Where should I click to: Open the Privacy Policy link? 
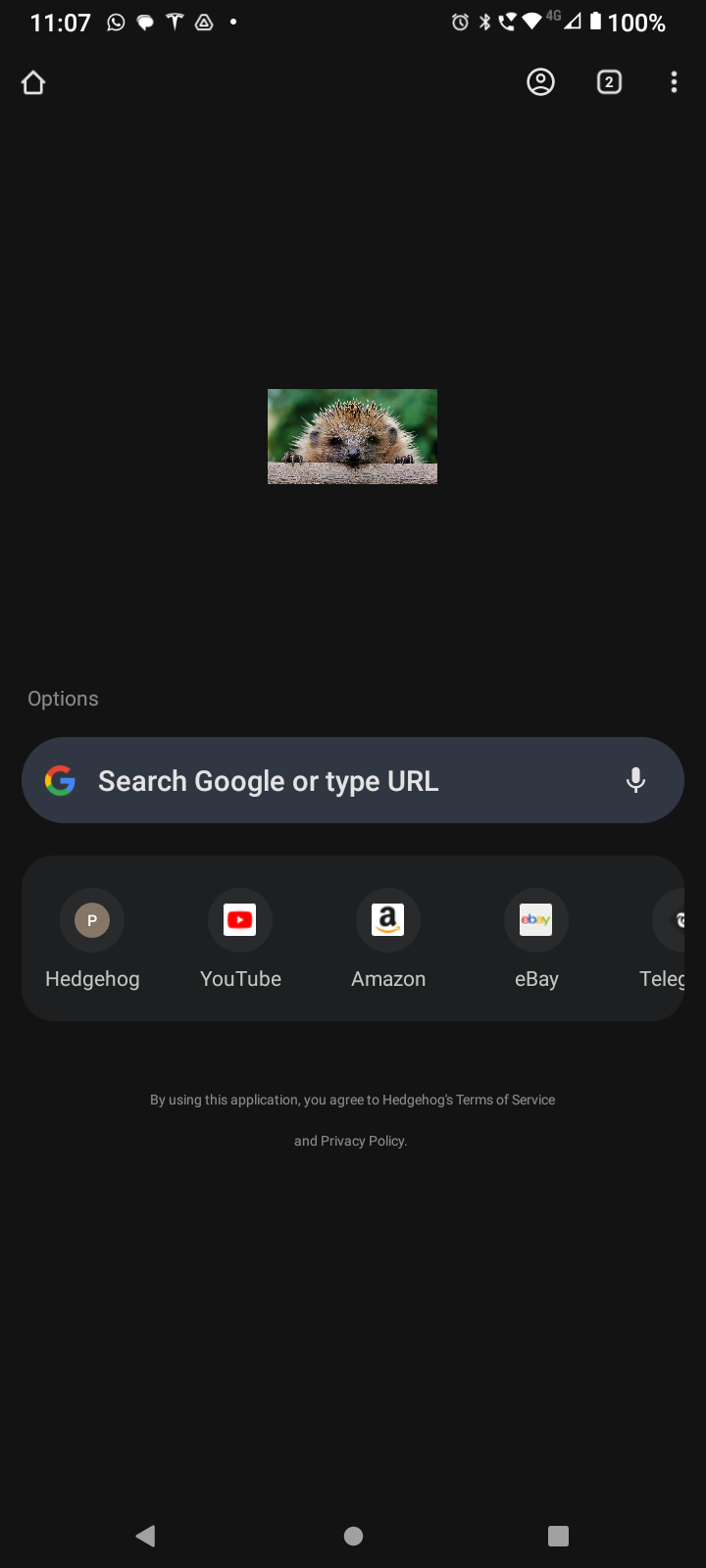363,1140
